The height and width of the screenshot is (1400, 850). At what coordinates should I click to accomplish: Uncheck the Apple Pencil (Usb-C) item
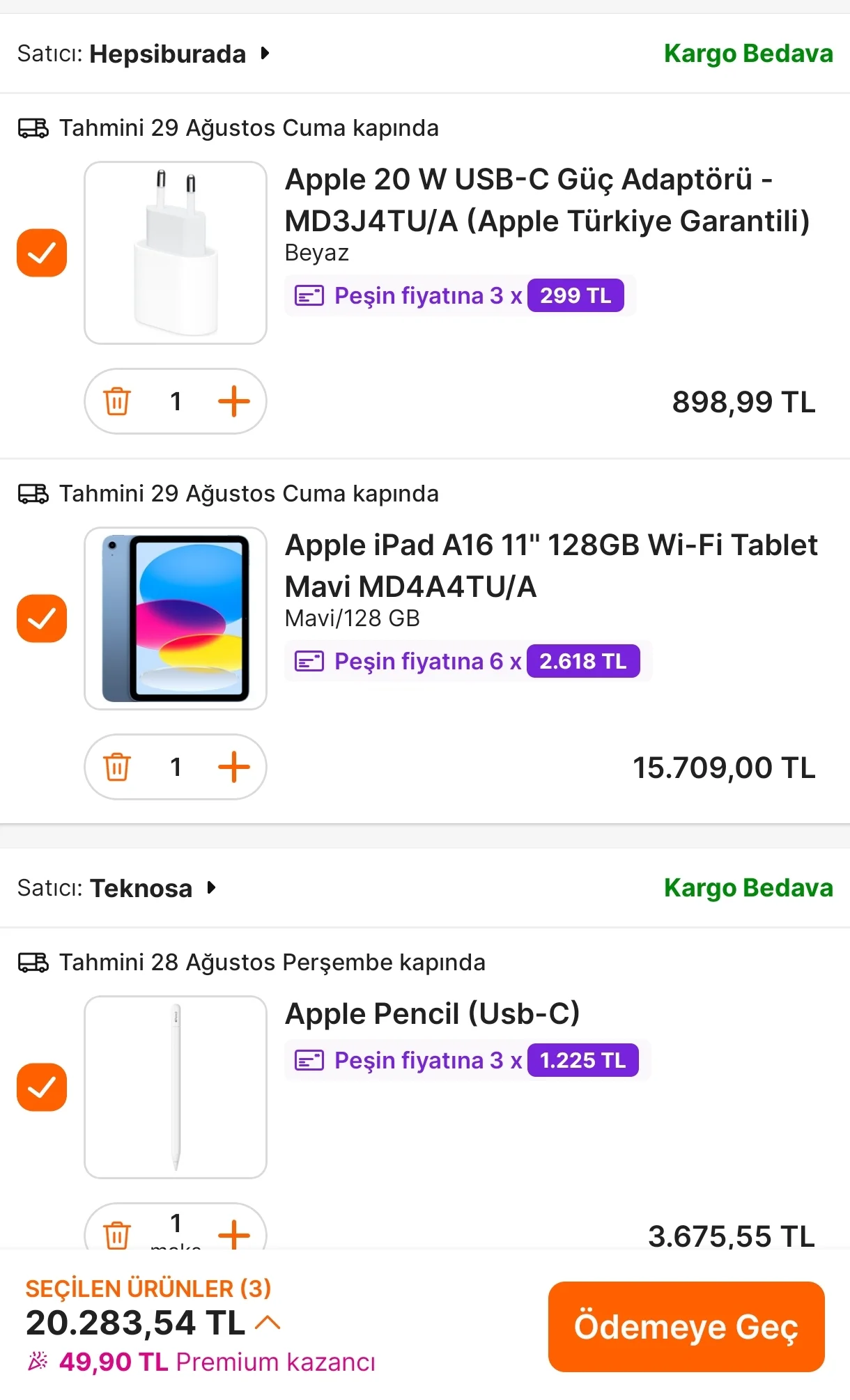coord(42,1087)
